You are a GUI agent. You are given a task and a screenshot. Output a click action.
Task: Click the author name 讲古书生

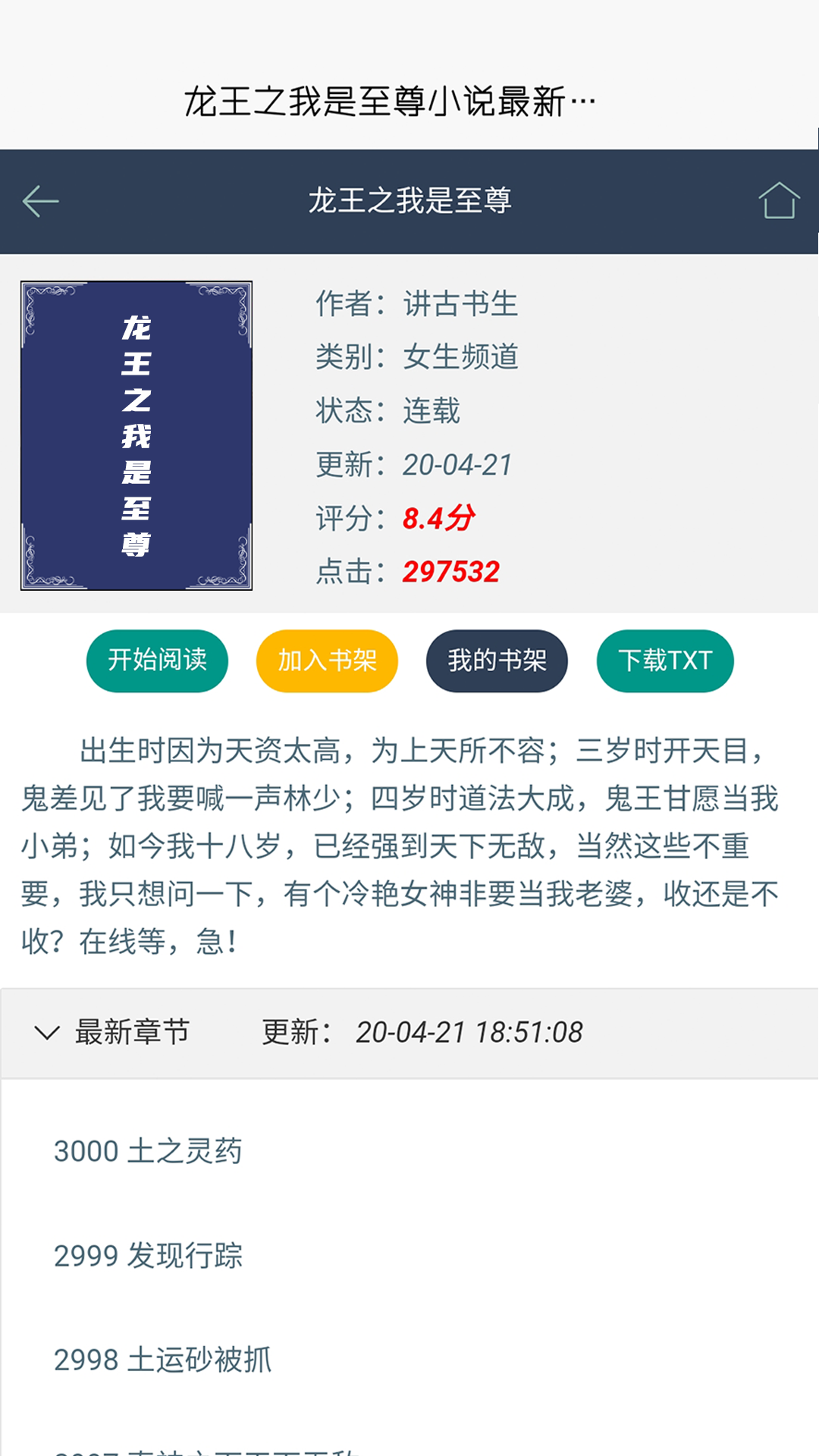click(459, 305)
